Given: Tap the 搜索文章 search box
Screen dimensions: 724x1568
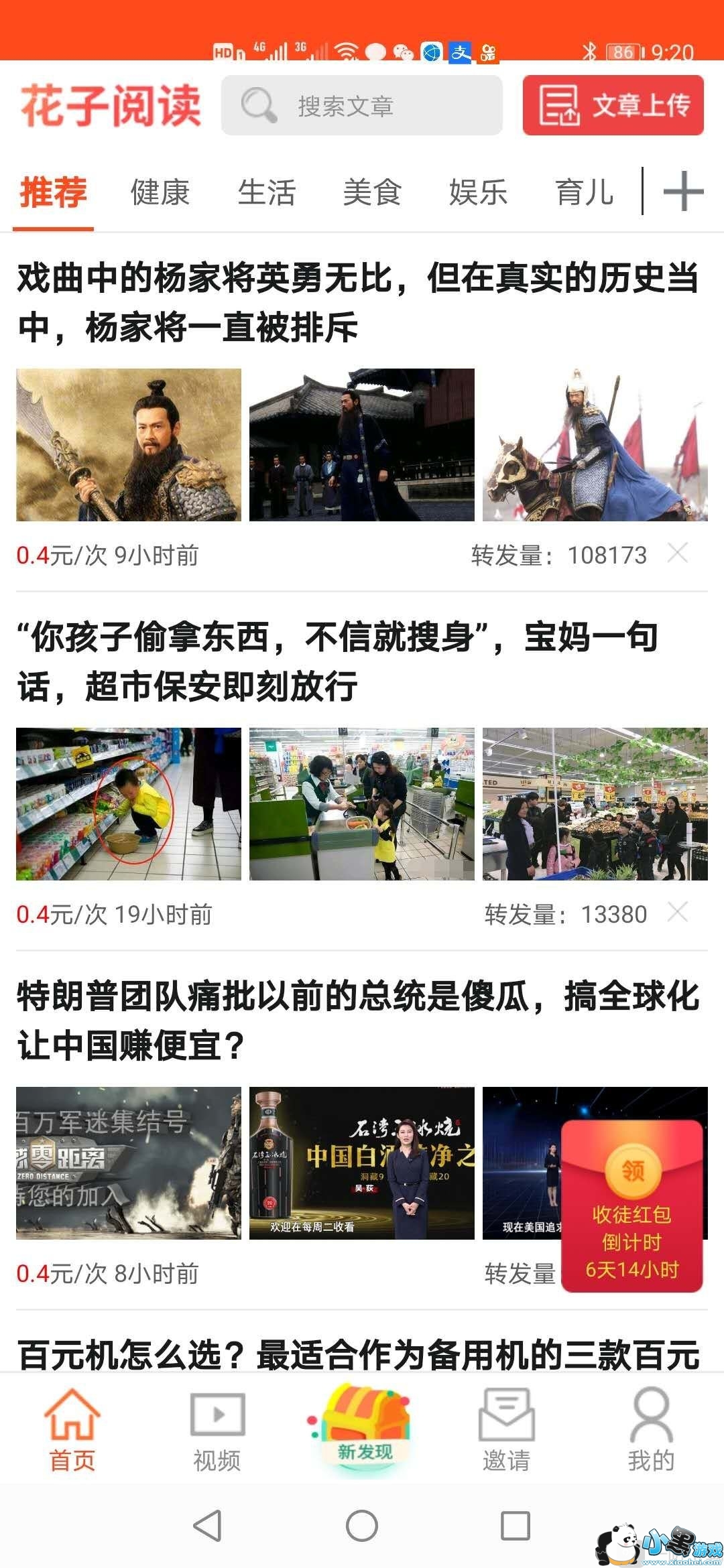Looking at the screenshot, I should click(362, 106).
